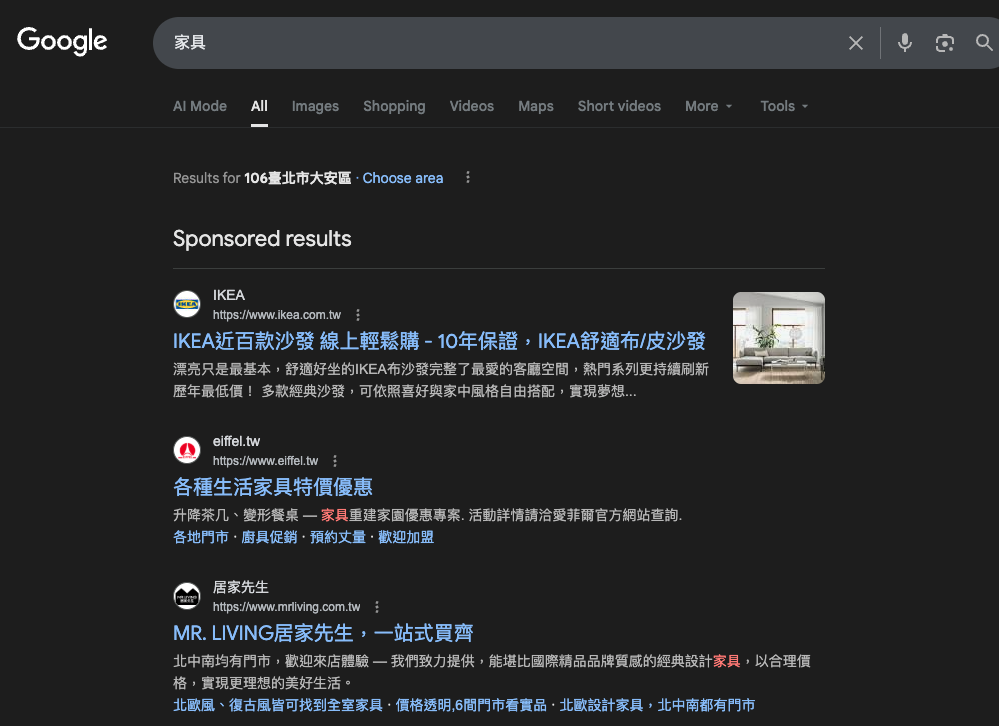Image resolution: width=999 pixels, height=726 pixels.
Task: Open the Google logo homepage link
Action: pos(62,41)
